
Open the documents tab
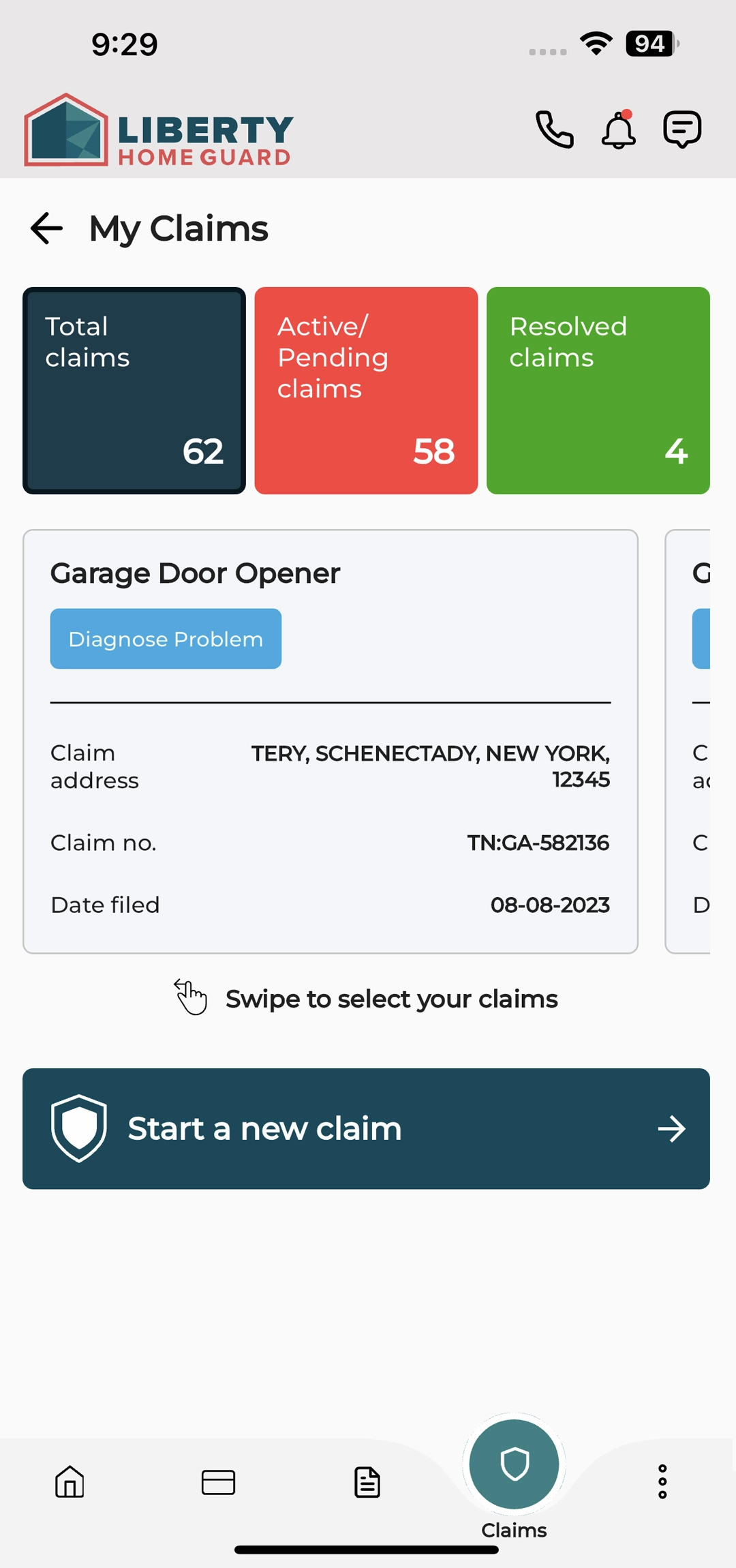pyautogui.click(x=367, y=1482)
